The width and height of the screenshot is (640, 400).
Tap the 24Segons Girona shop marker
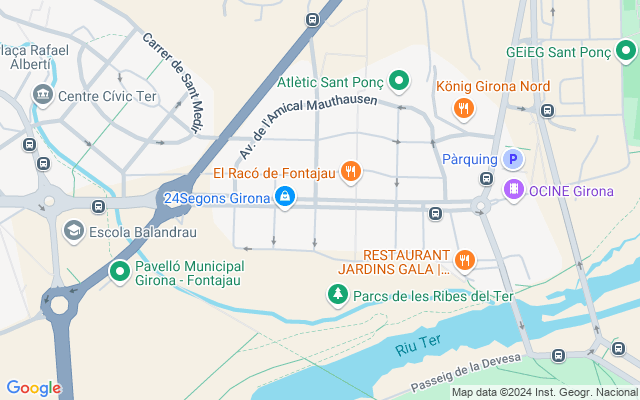click(286, 197)
